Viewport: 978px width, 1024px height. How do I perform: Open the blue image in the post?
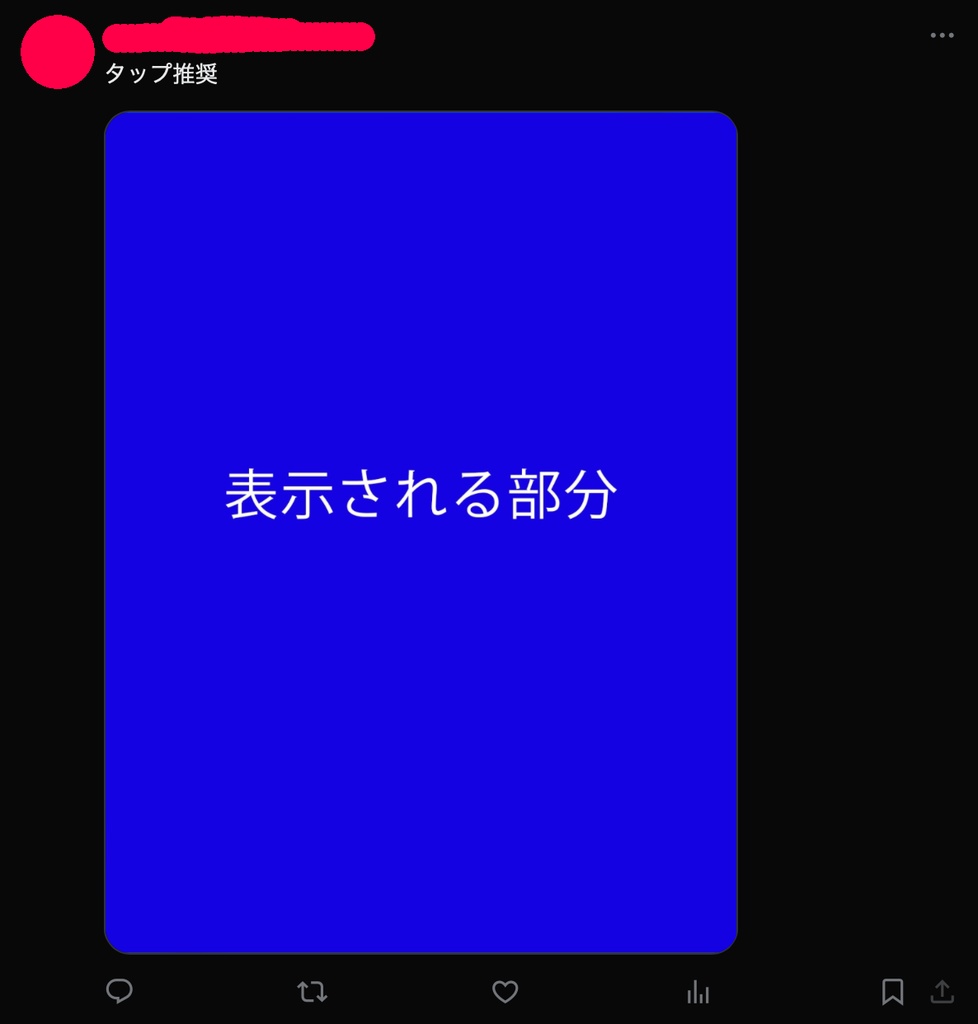420,532
